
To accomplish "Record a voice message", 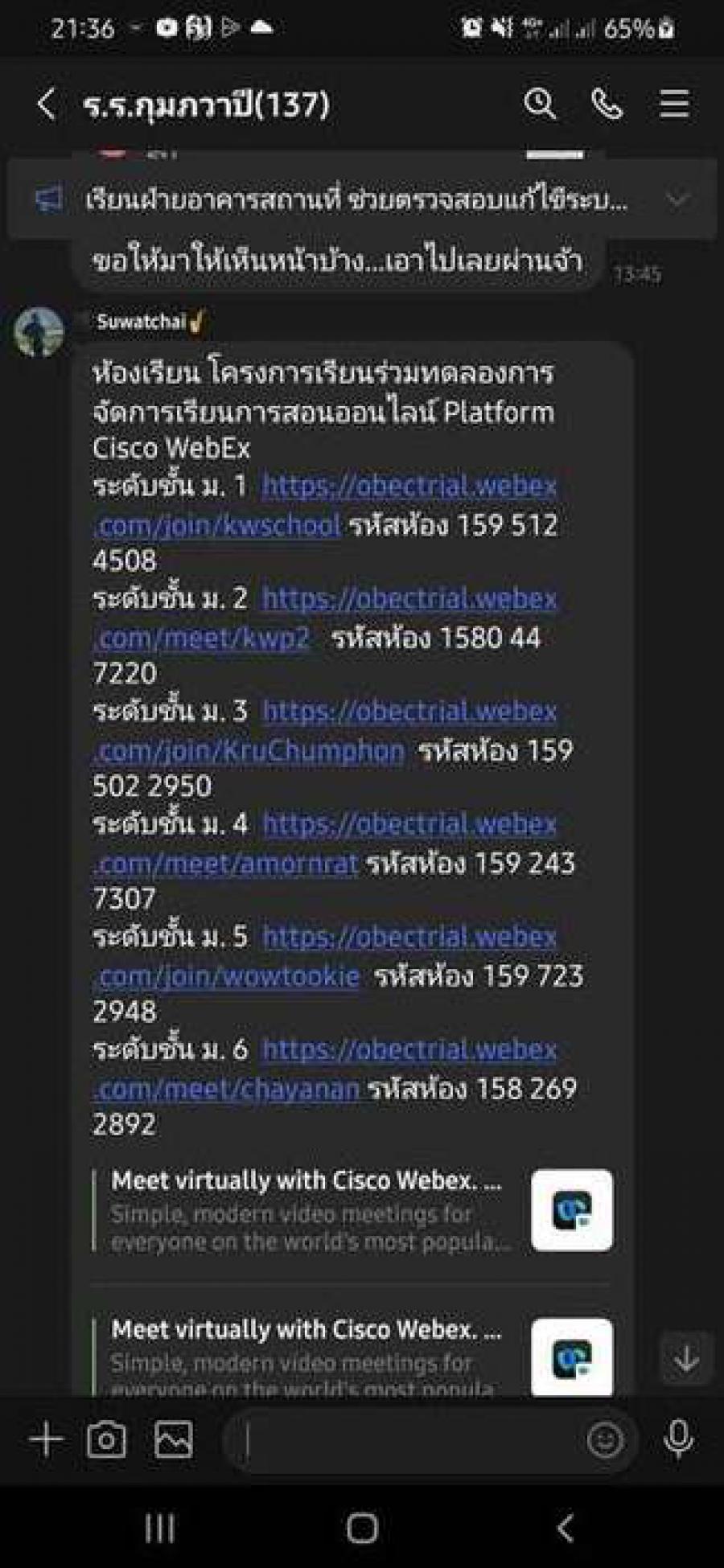I will 678,1440.
